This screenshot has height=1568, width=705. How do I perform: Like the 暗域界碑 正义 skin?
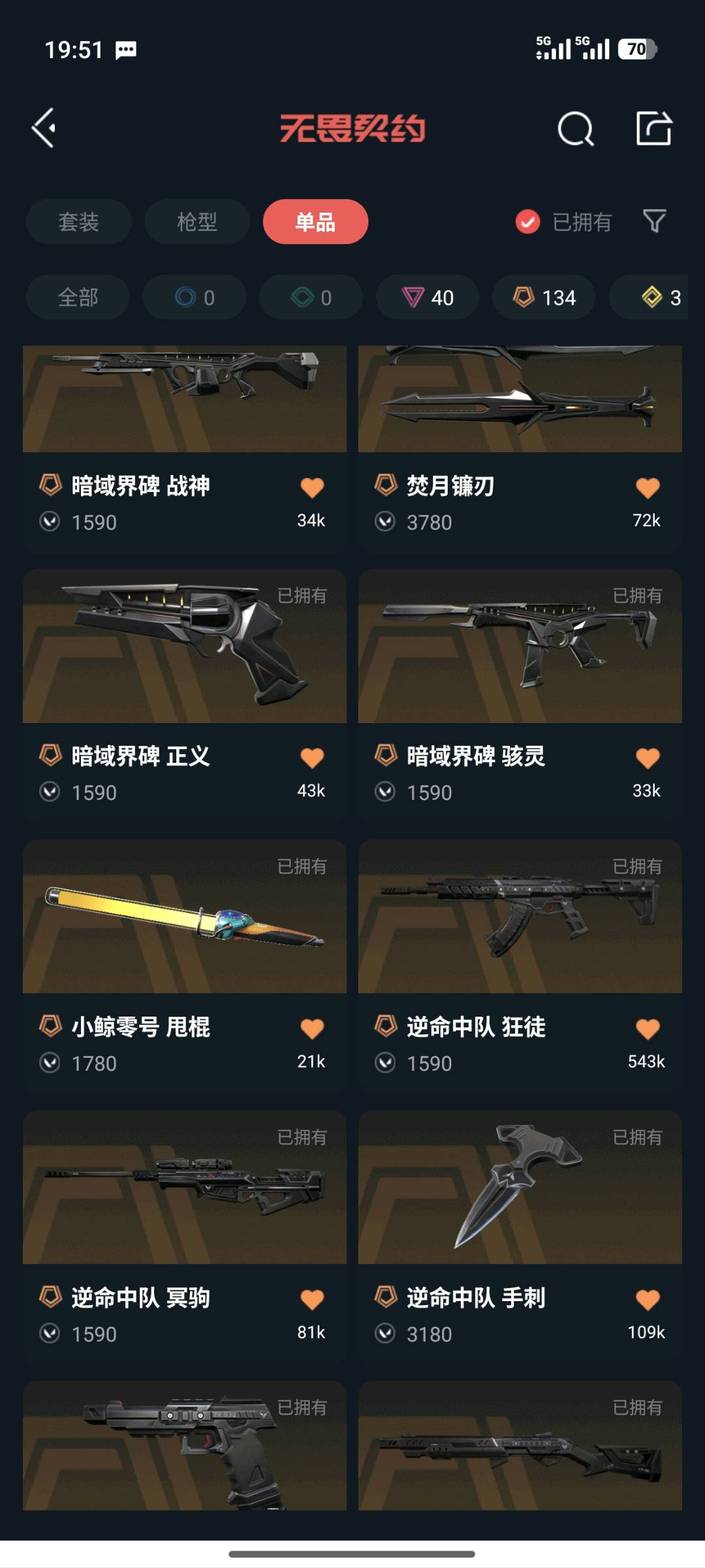point(312,758)
